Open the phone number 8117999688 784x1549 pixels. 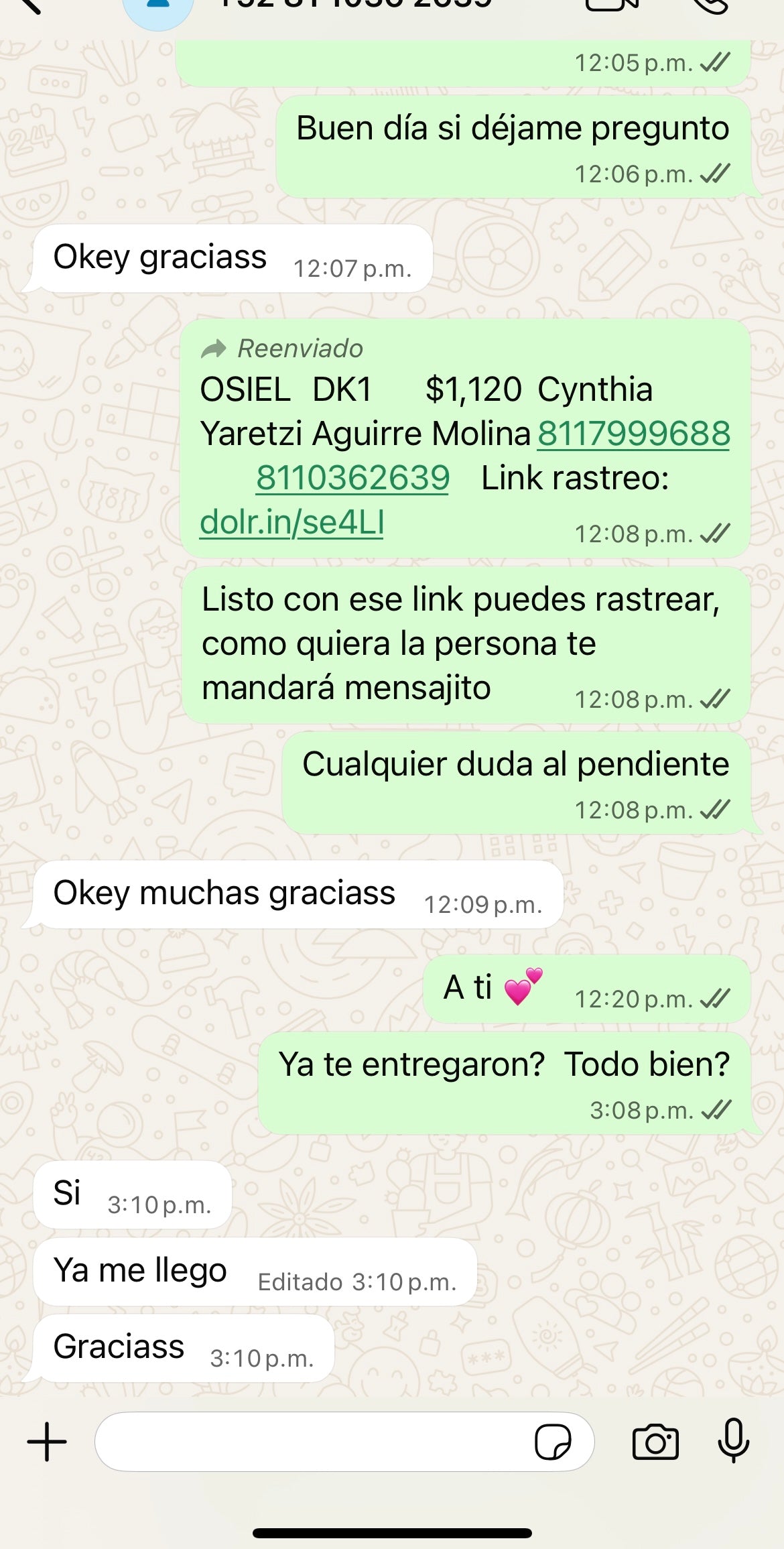click(633, 434)
